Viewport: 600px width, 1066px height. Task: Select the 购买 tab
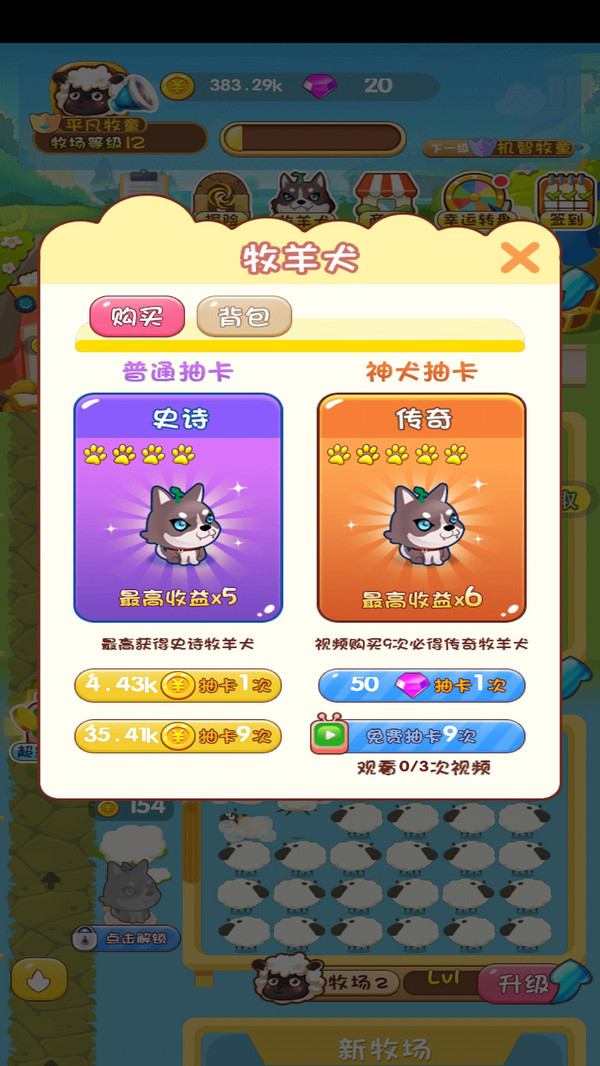click(138, 316)
